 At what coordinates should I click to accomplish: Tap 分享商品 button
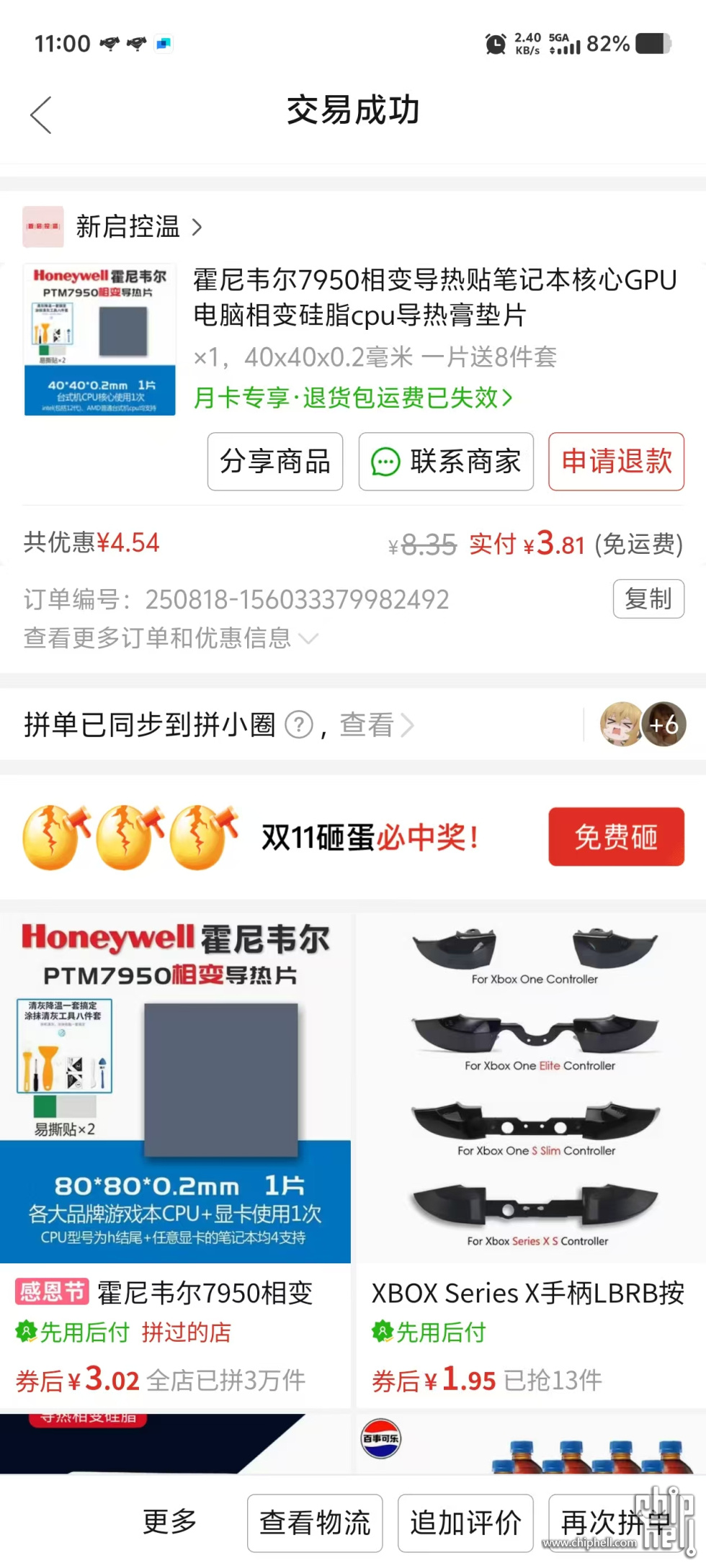(275, 462)
